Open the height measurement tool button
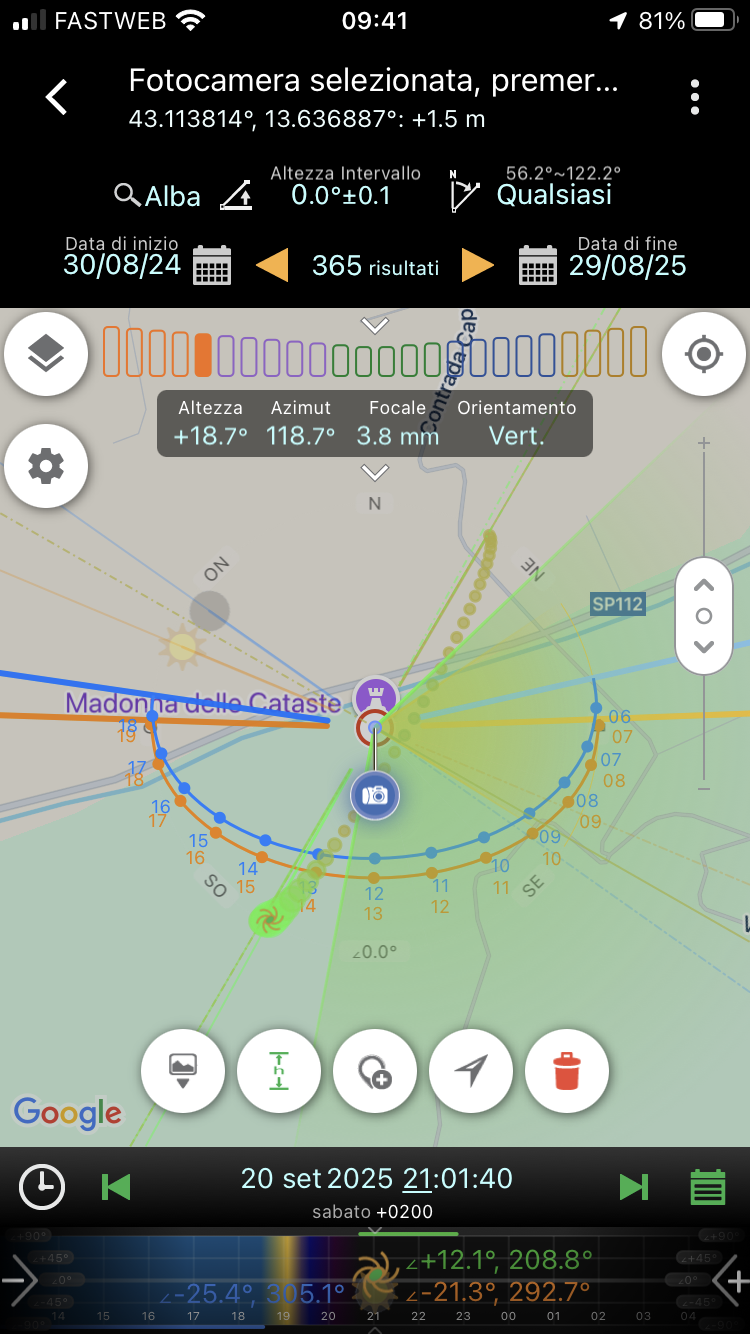Viewport: 750px width, 1334px height. (x=279, y=1071)
